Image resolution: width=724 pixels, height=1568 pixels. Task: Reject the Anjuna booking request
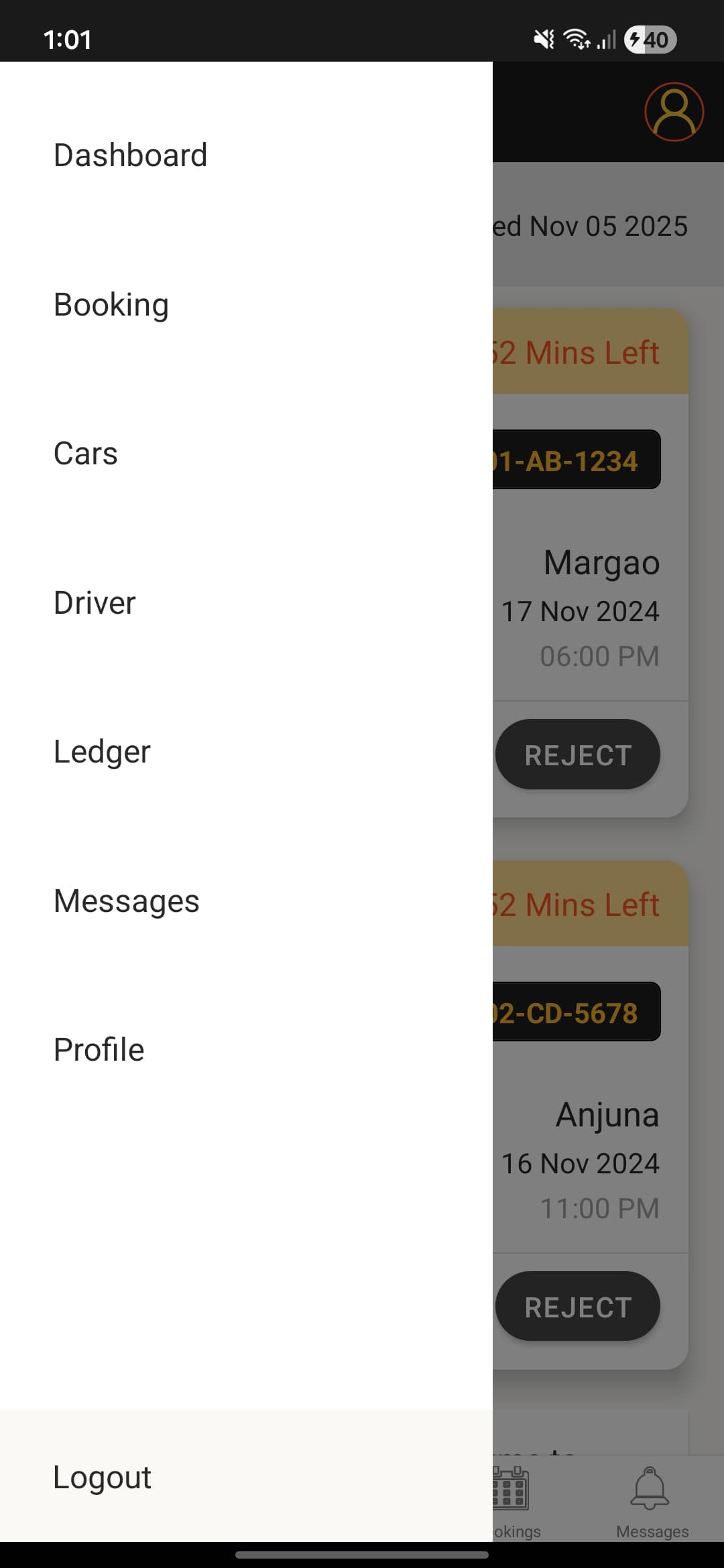[x=578, y=1306]
